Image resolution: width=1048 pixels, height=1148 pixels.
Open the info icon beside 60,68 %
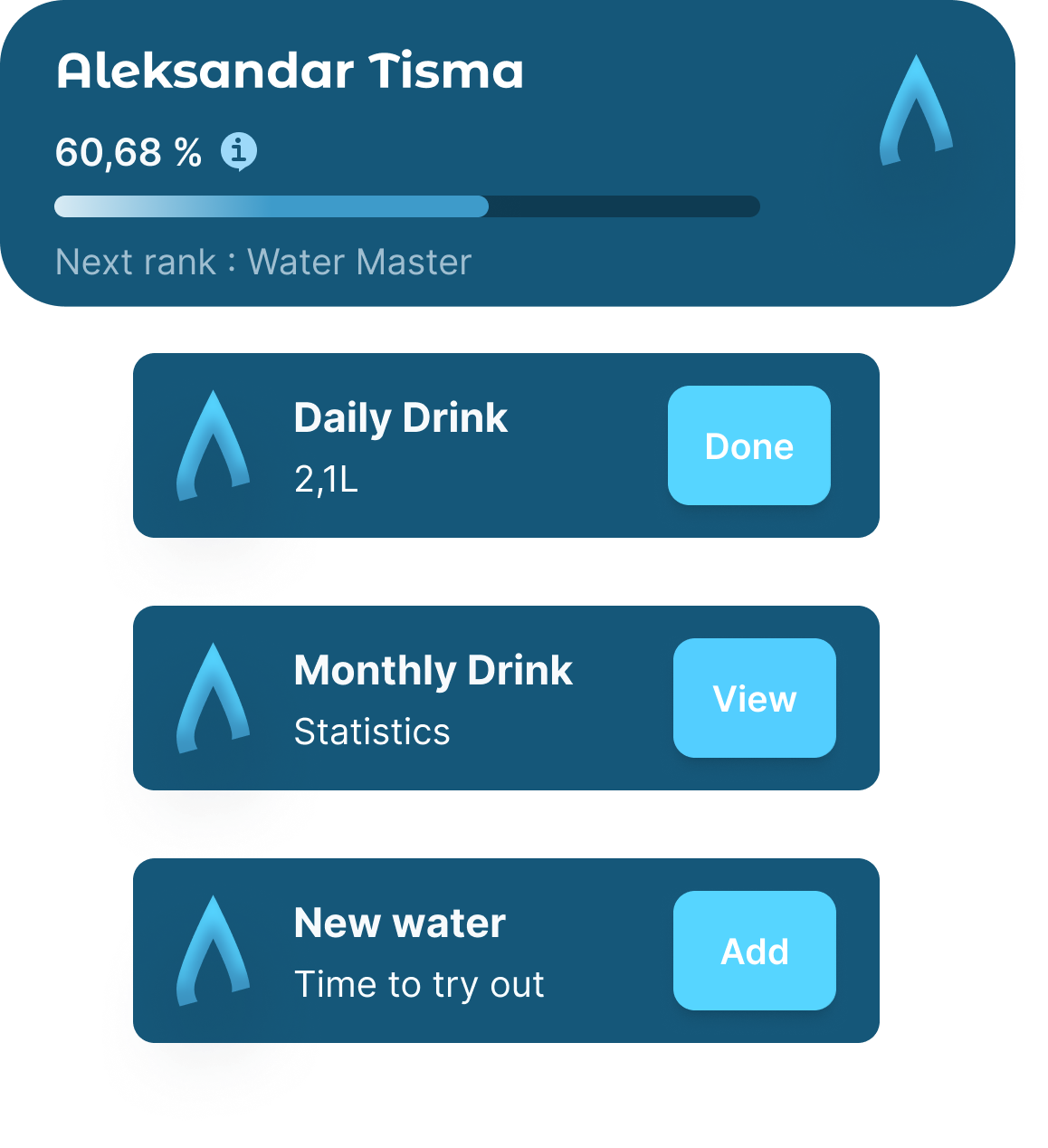239,151
